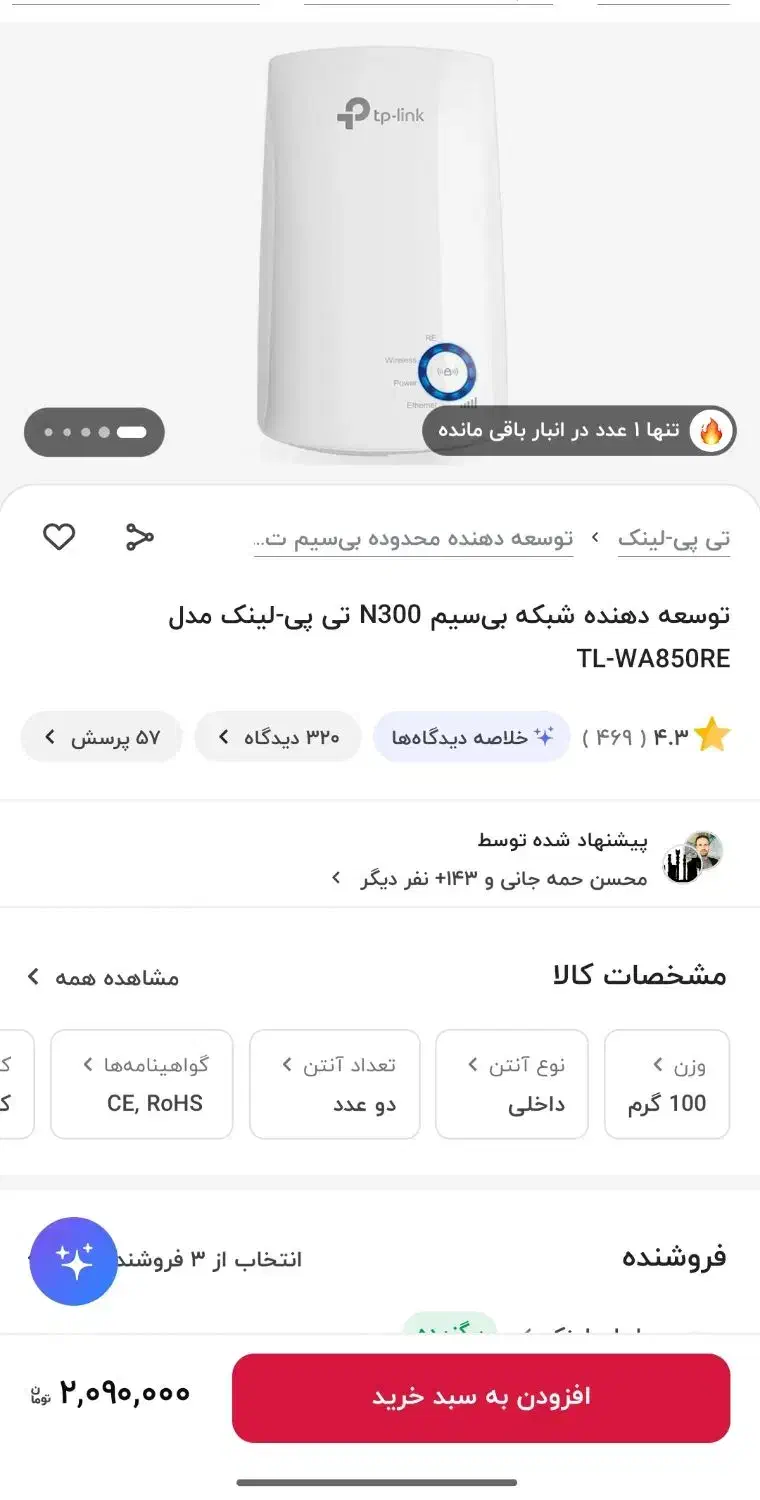Tap the heart icon to favorite this product

(59, 536)
